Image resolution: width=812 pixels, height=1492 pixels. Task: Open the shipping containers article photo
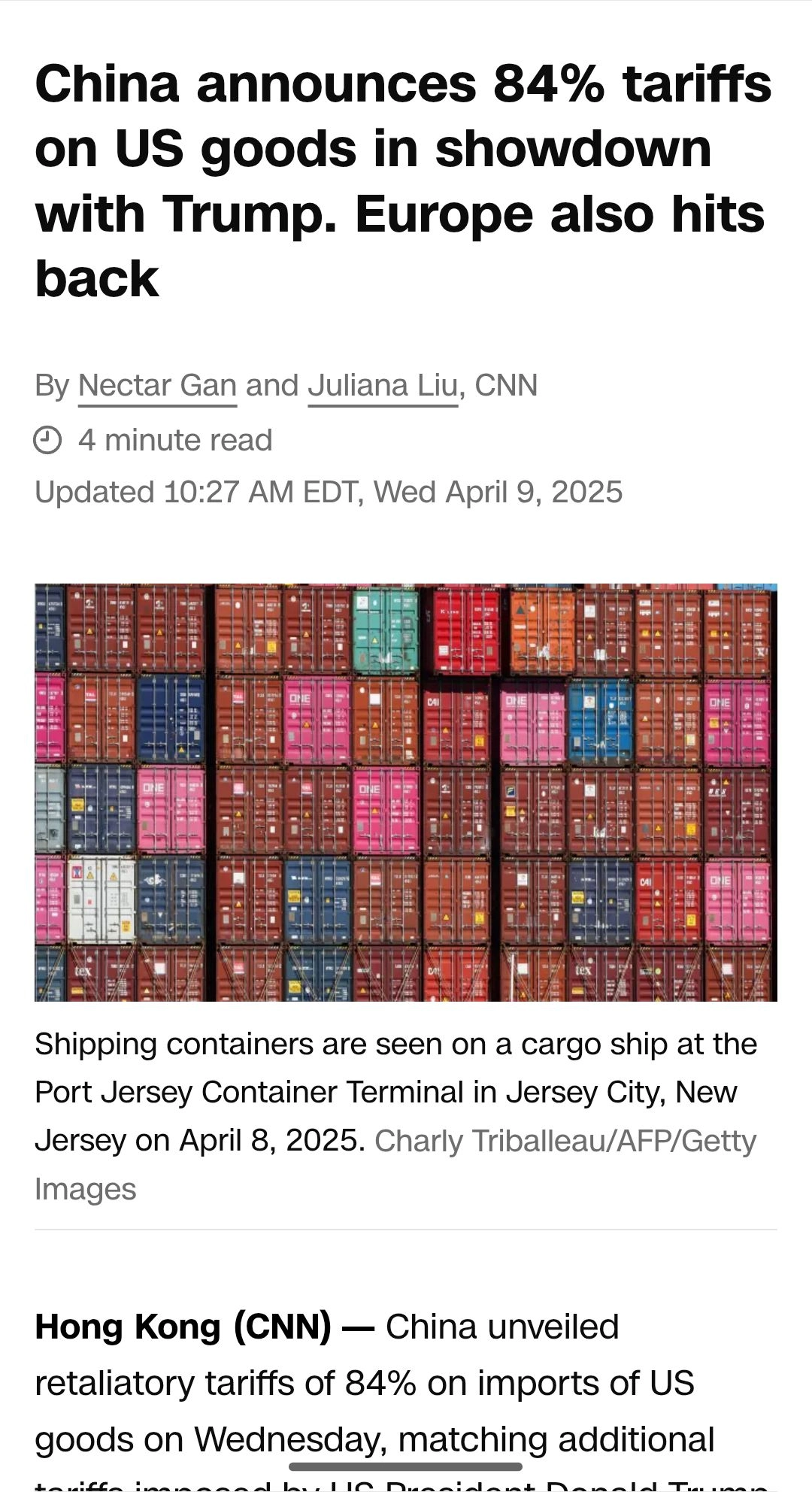(x=406, y=792)
